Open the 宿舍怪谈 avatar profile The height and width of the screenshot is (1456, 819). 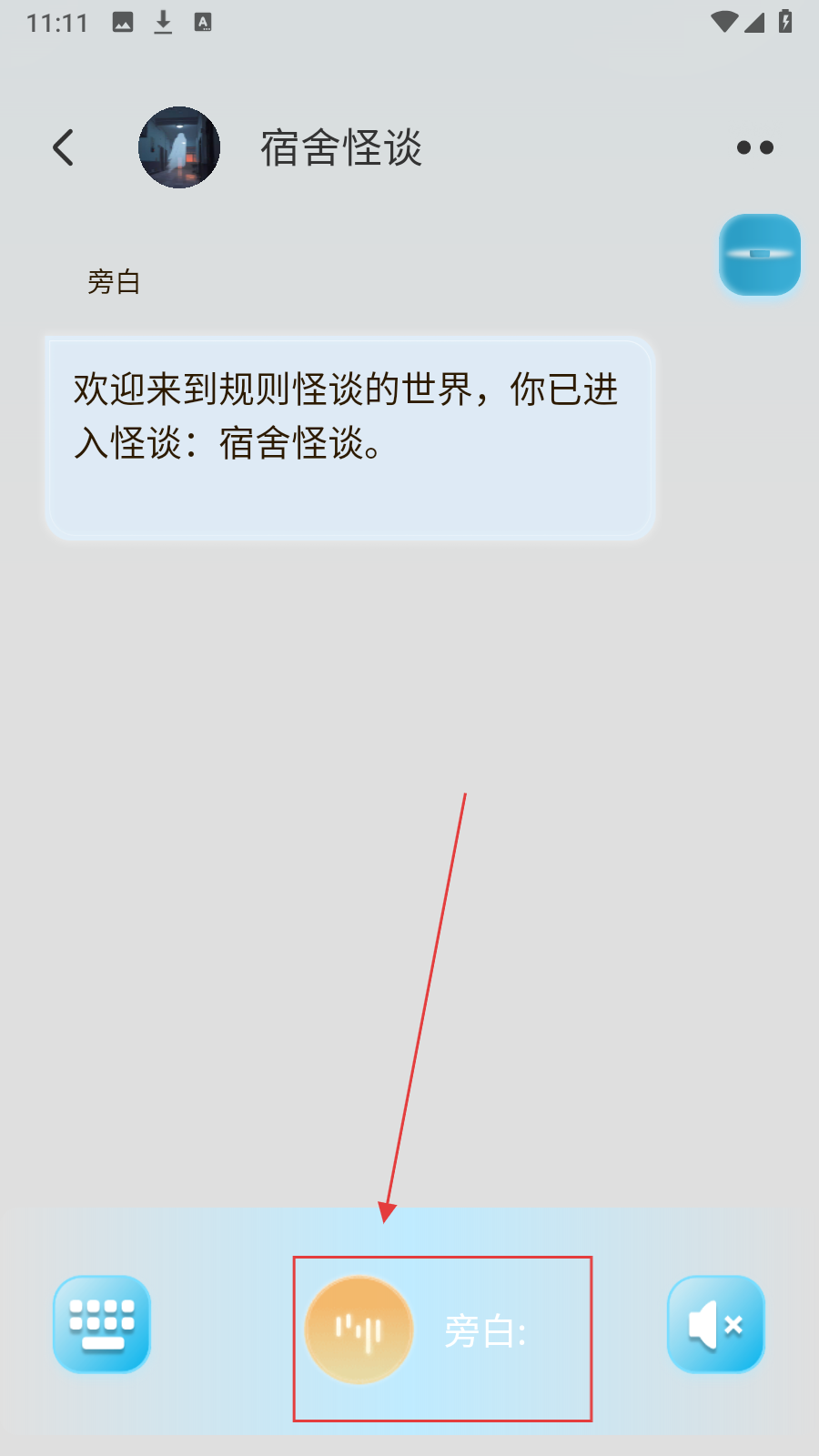tap(179, 147)
